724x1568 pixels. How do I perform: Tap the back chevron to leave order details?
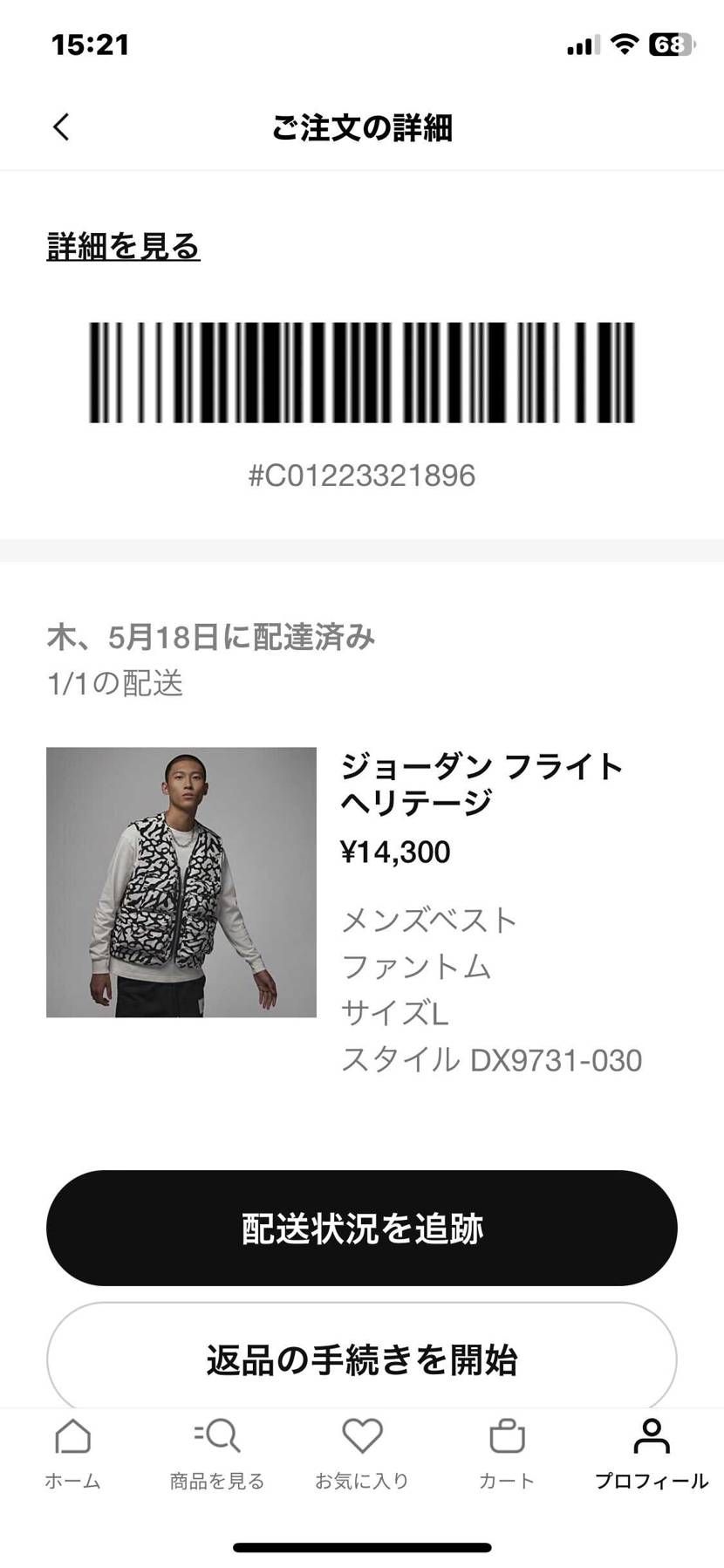click(x=60, y=127)
